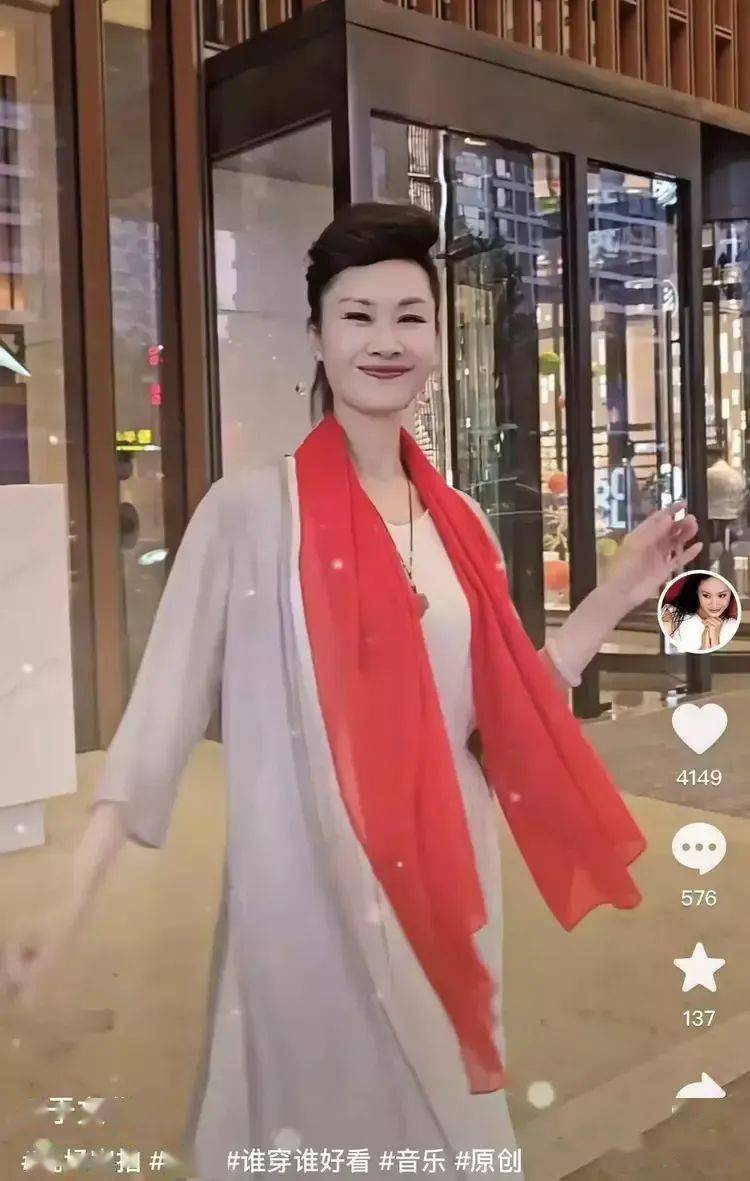Screen dimensions: 750x1181
Task: Share this video using the arrow icon
Action: pos(700,1087)
